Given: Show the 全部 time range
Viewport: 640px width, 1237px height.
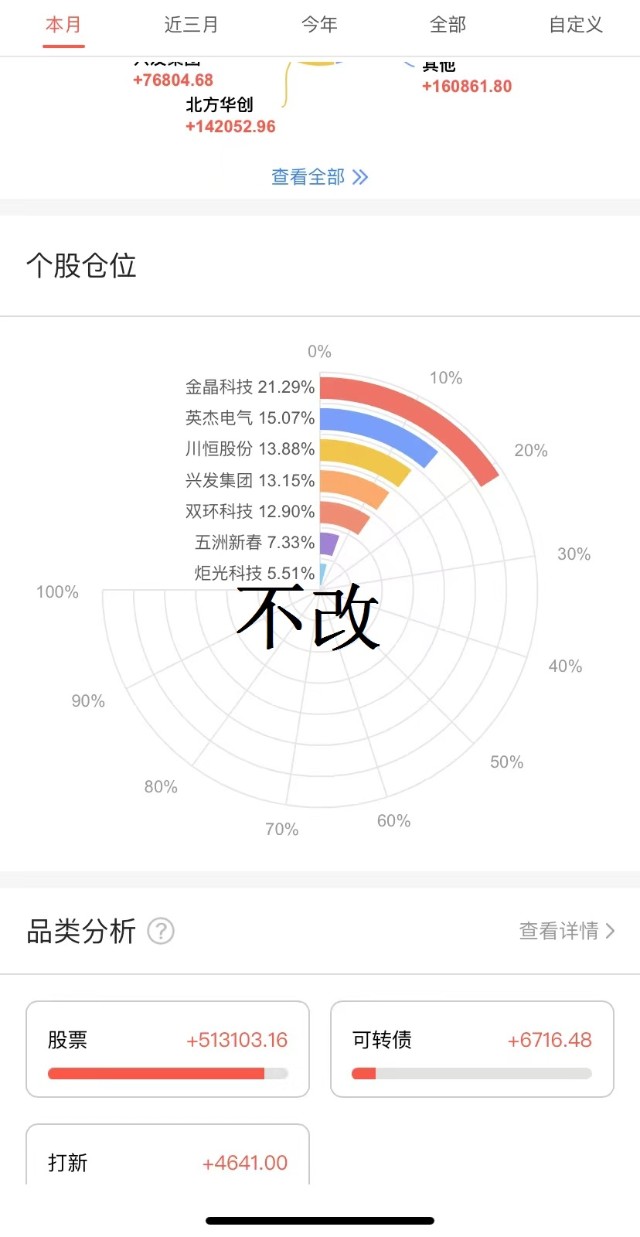Looking at the screenshot, I should (448, 25).
